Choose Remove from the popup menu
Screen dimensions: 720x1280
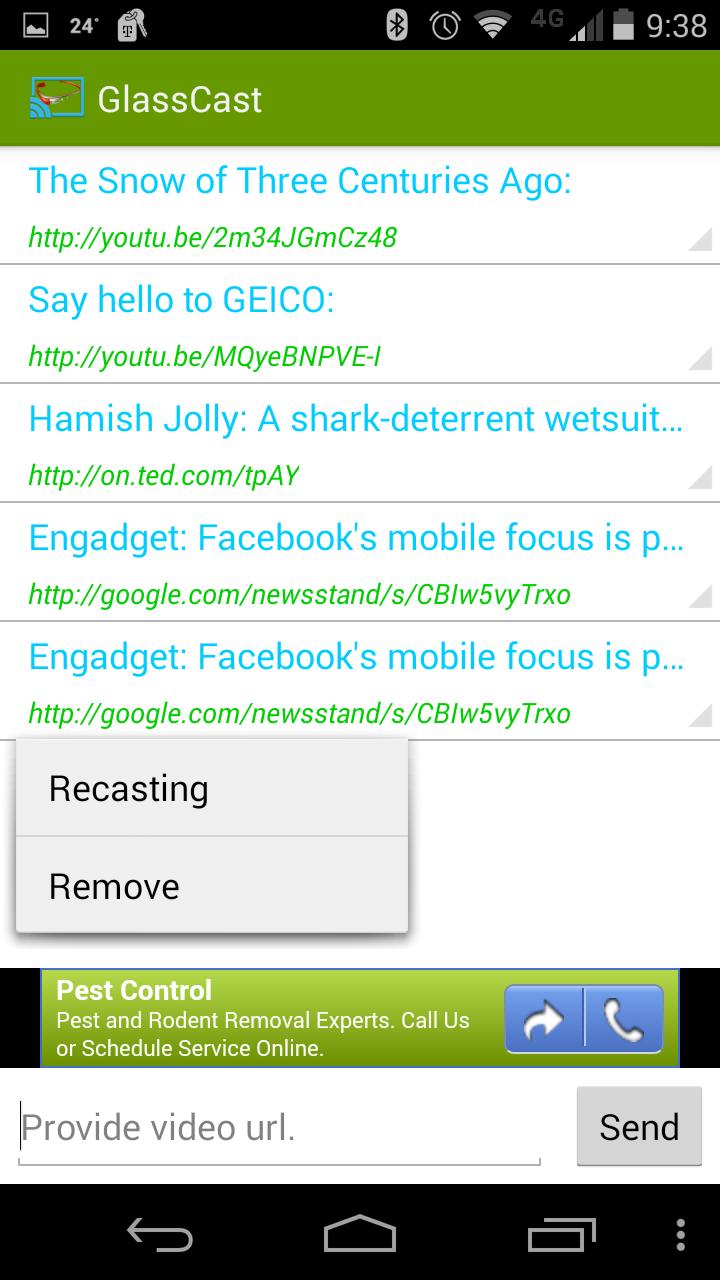pyautogui.click(x=211, y=886)
